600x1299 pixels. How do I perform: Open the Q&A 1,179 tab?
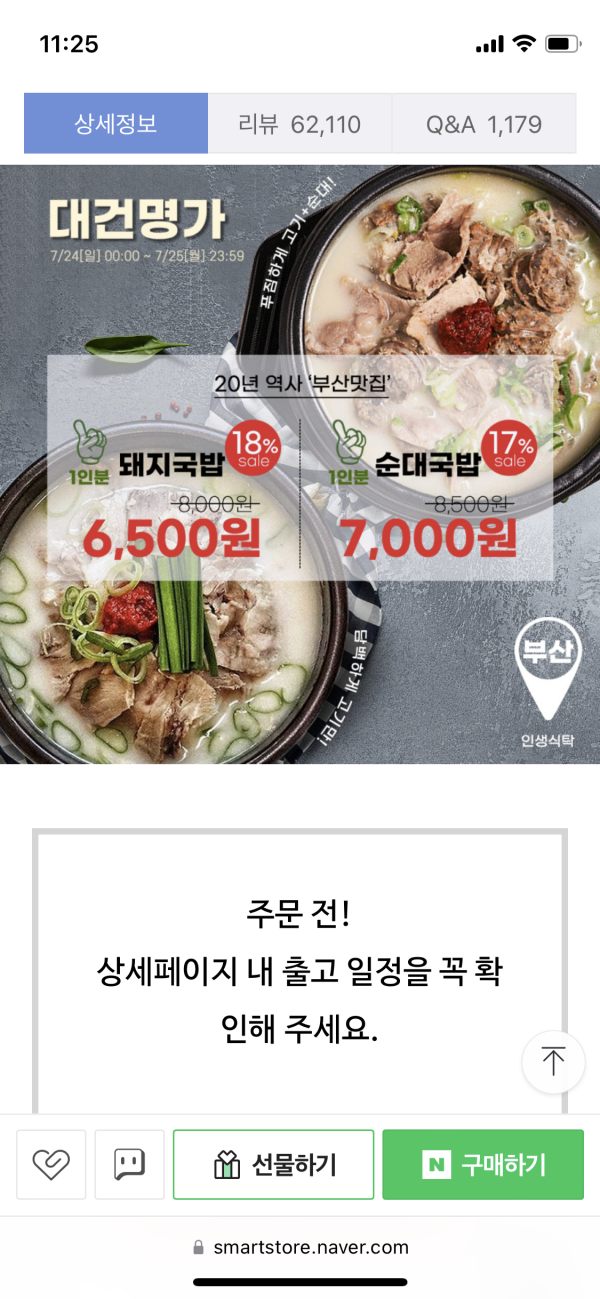point(484,124)
